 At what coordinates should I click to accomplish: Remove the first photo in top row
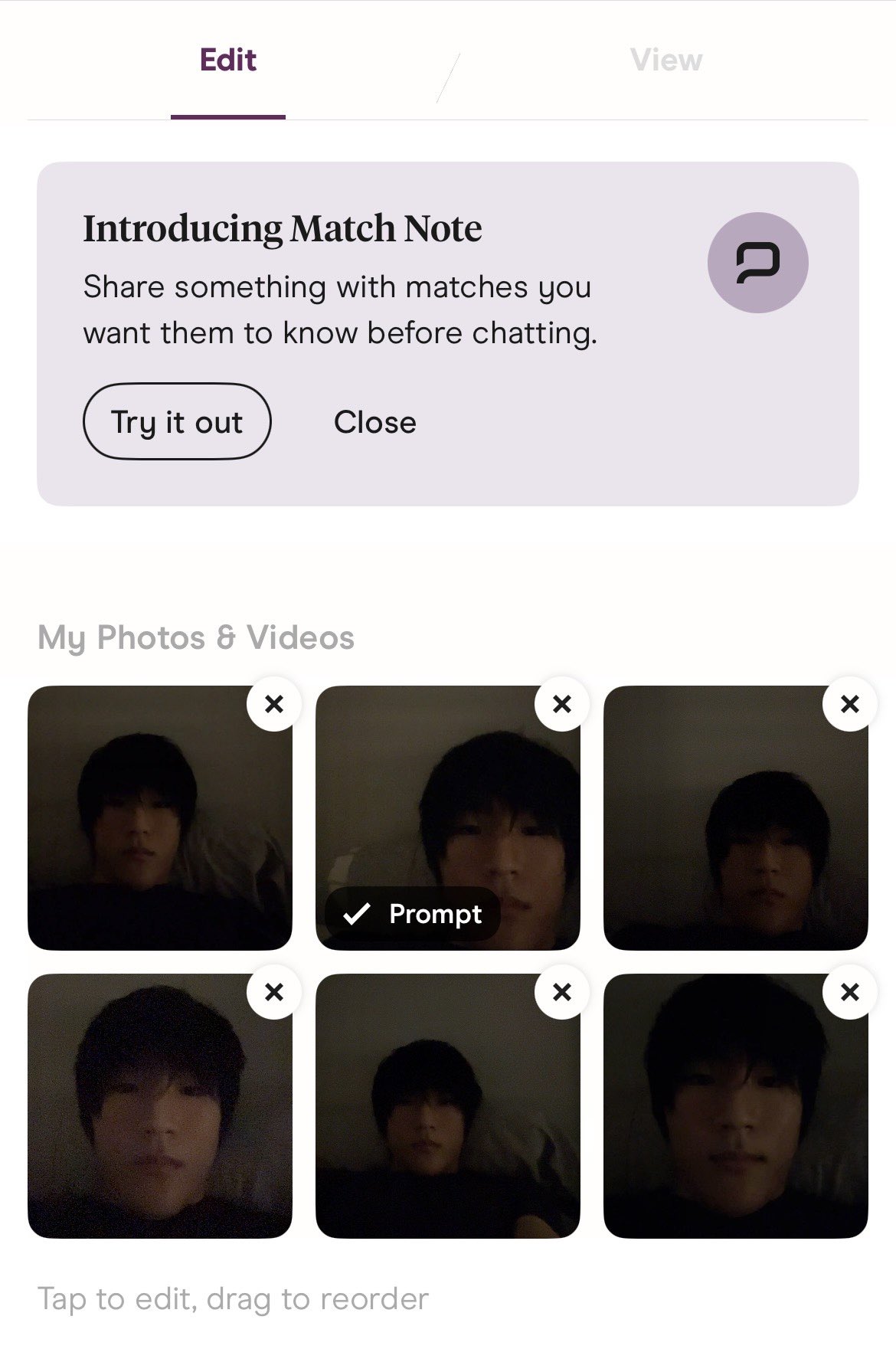point(274,704)
